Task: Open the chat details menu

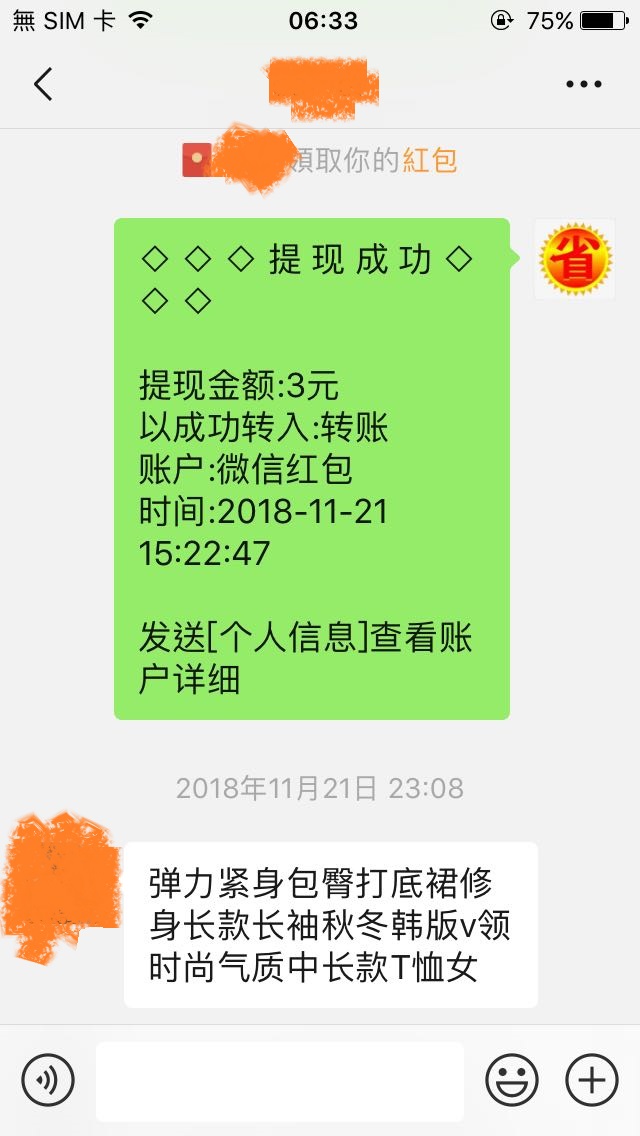Action: (584, 84)
